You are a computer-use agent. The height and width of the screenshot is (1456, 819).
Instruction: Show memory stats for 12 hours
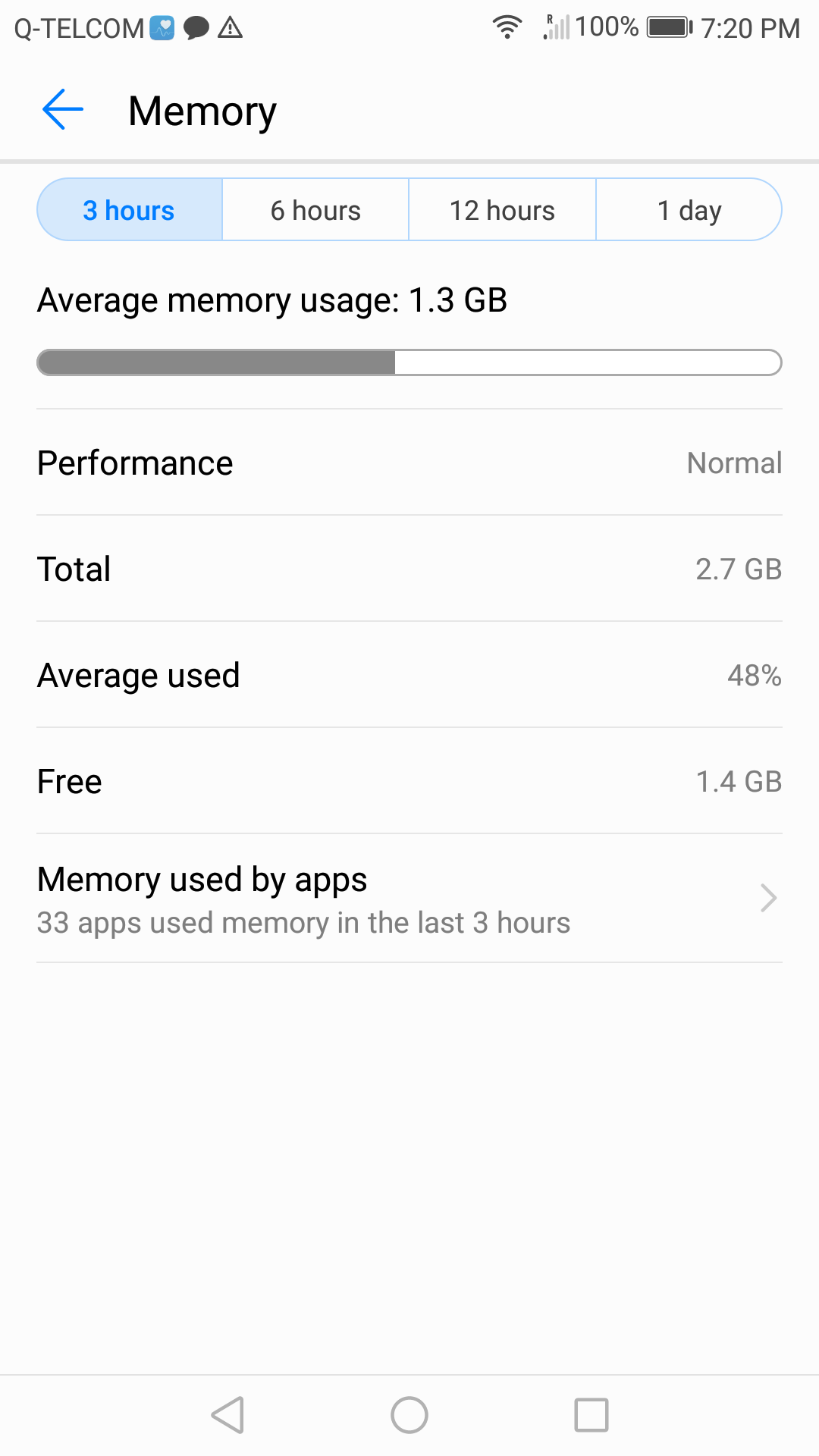pyautogui.click(x=502, y=210)
